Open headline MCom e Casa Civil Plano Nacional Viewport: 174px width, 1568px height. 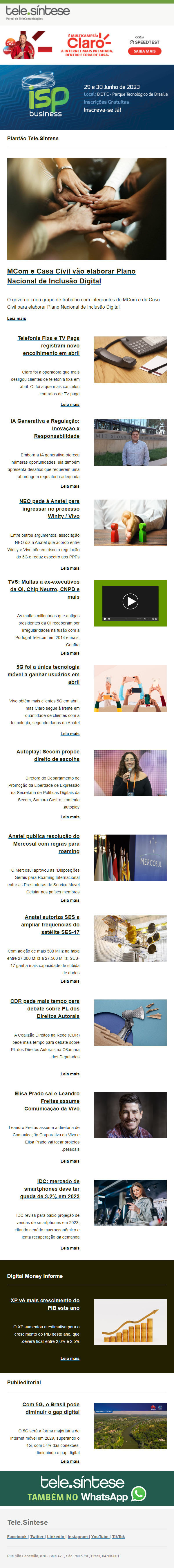[71, 276]
